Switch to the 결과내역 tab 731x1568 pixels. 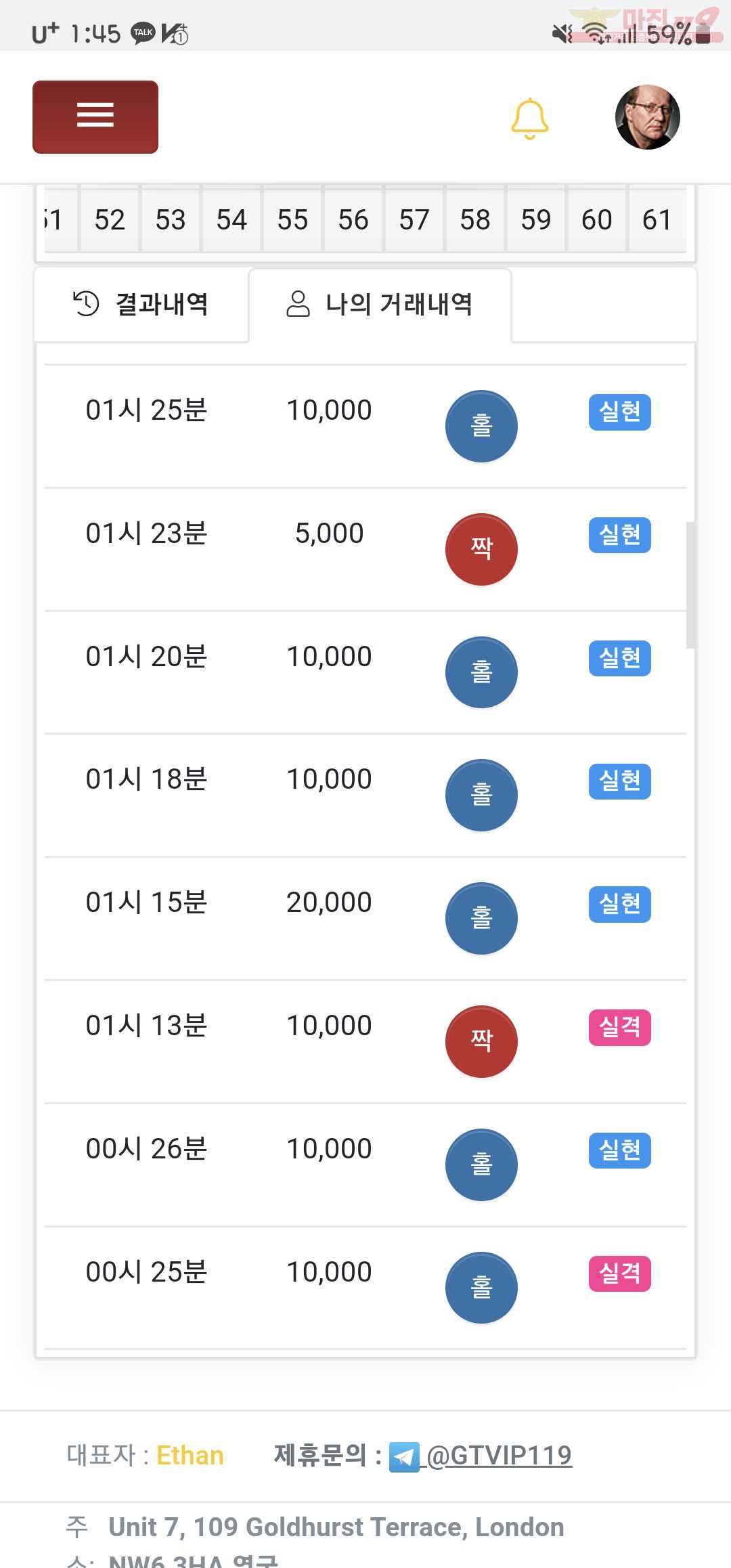pos(141,305)
